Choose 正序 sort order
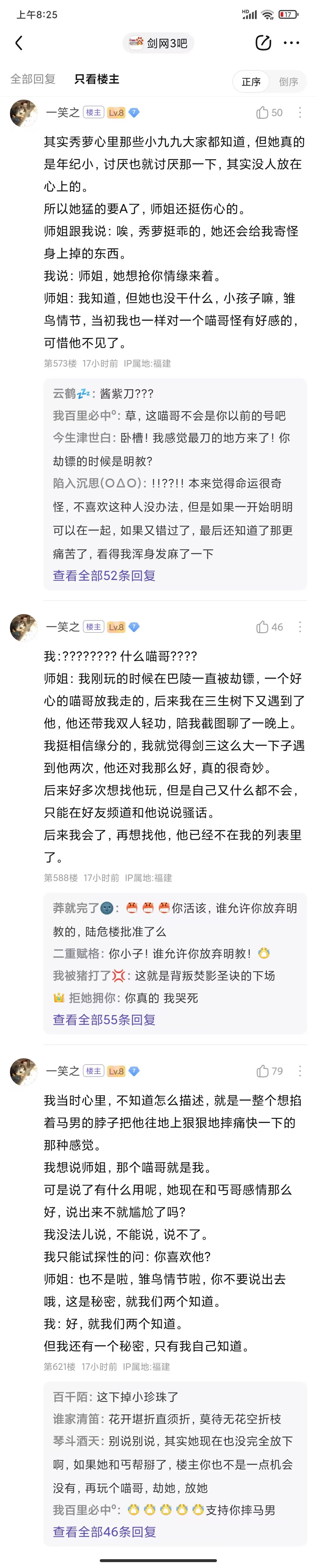The width and height of the screenshot is (317, 1568). [251, 81]
